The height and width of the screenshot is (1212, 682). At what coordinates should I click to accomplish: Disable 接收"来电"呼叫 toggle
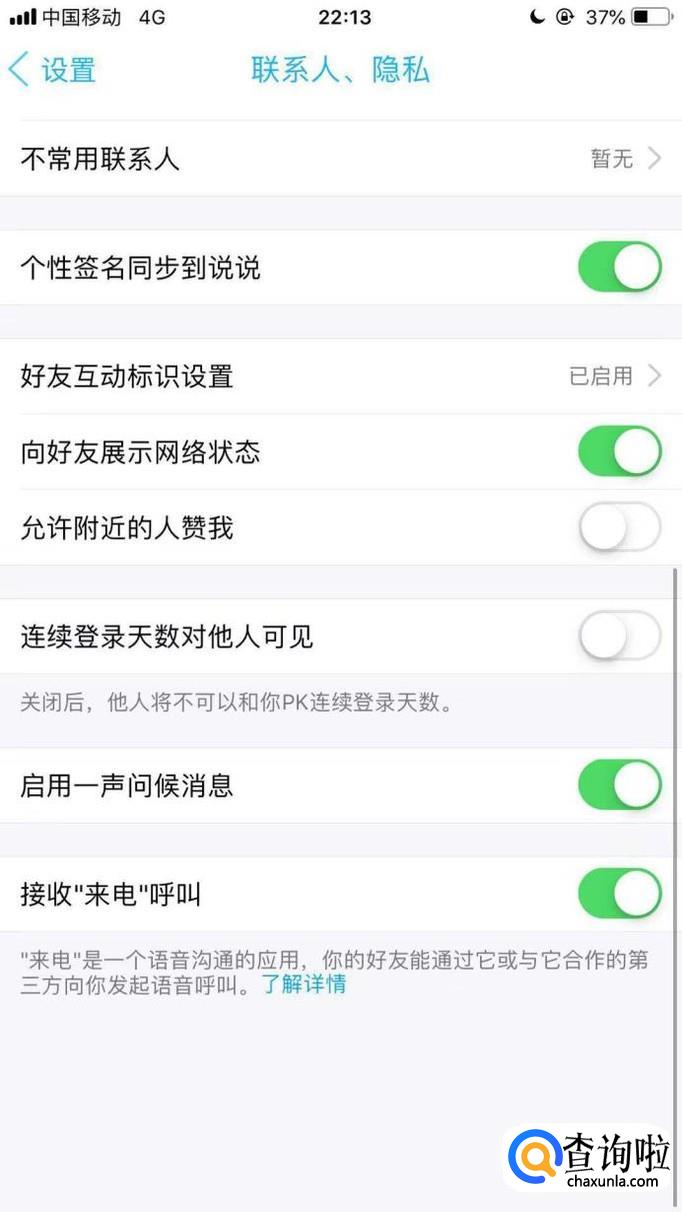tap(619, 894)
